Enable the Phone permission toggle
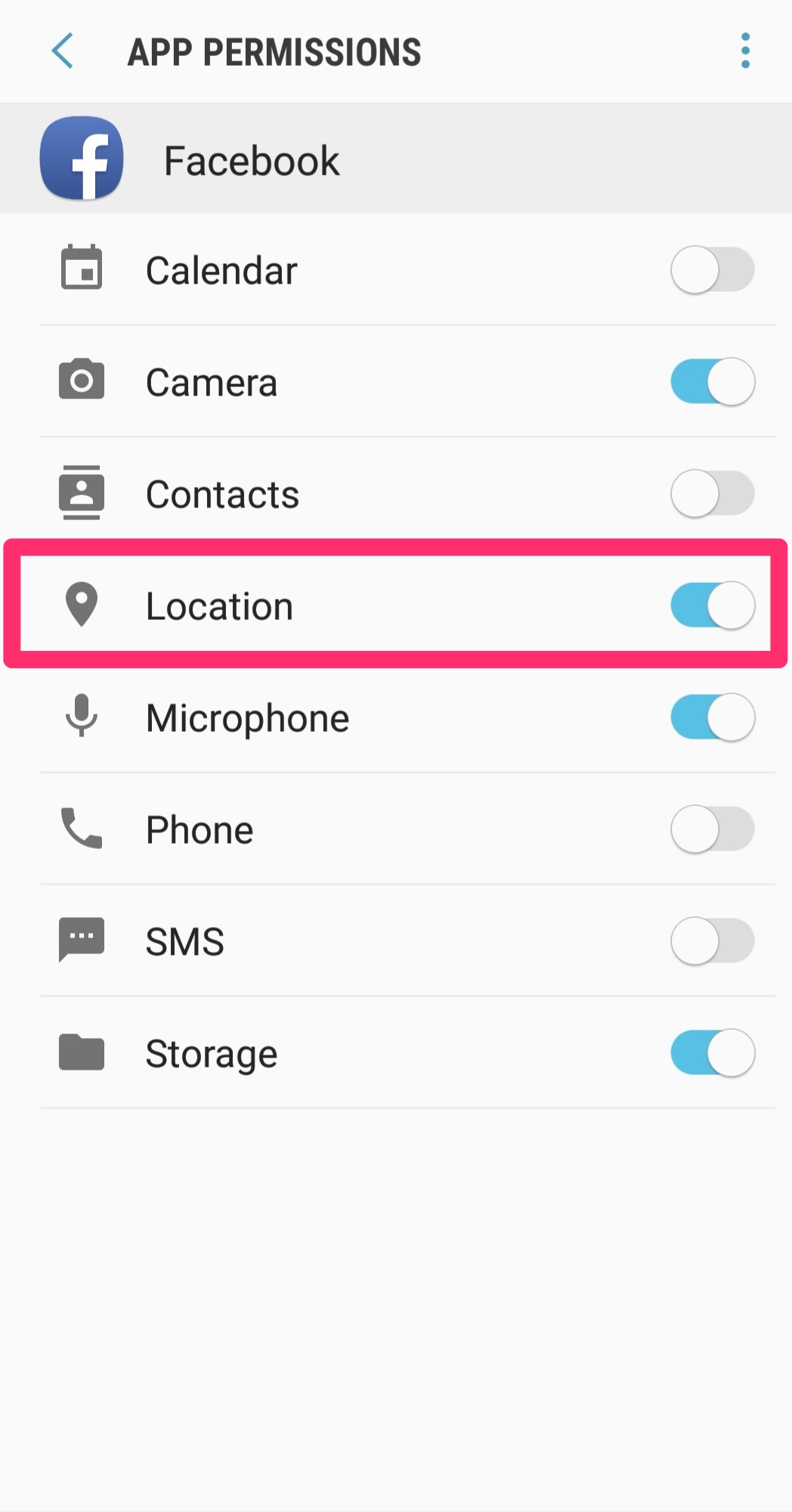 pyautogui.click(x=712, y=829)
